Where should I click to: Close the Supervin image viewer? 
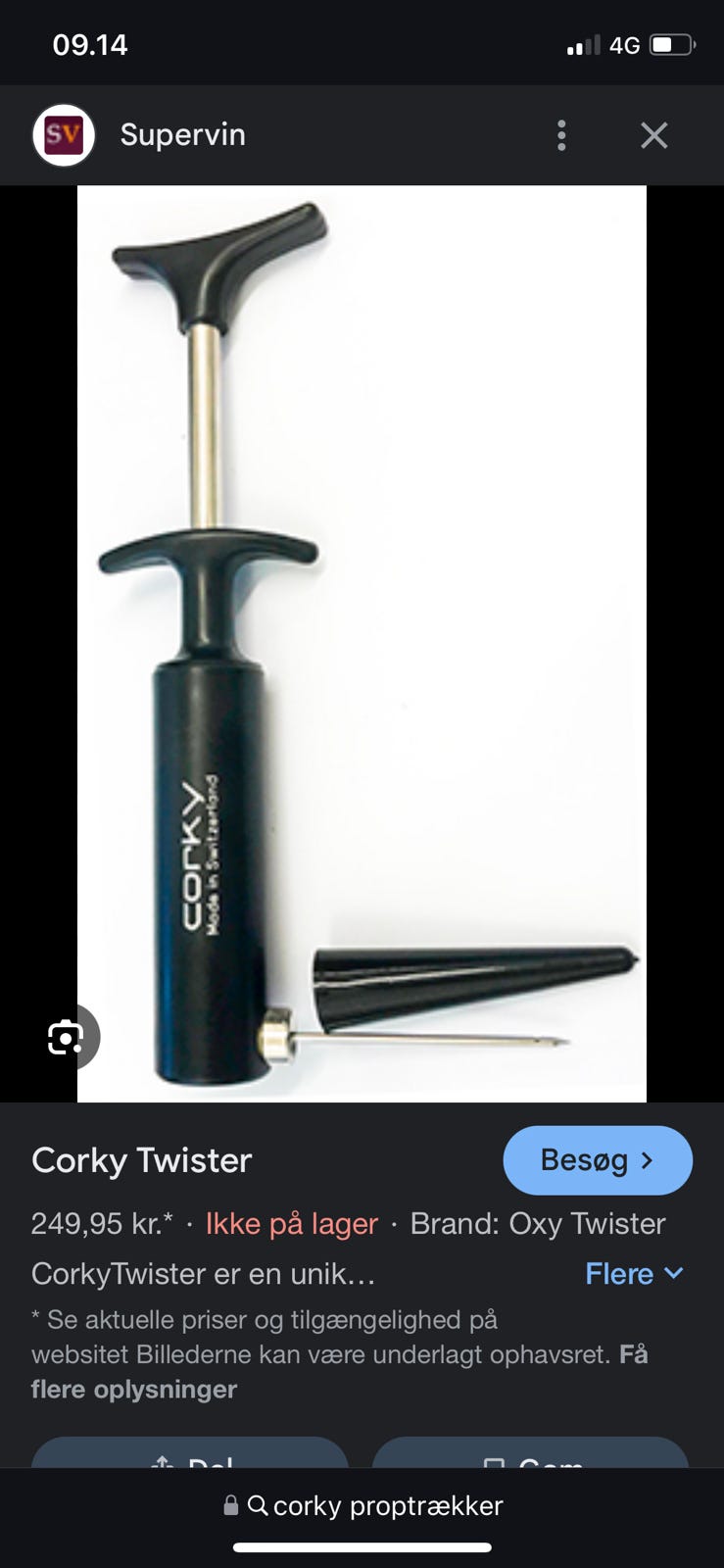(x=653, y=135)
